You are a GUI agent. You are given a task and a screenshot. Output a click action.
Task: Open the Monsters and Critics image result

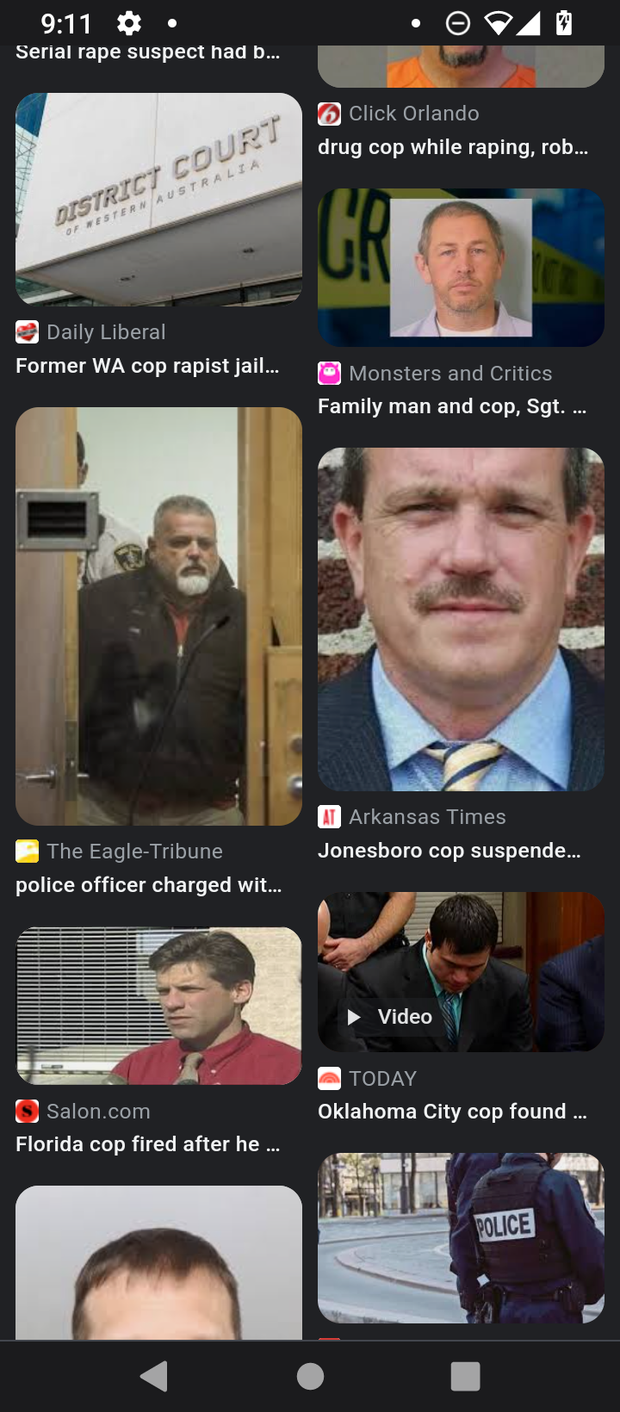(x=460, y=267)
